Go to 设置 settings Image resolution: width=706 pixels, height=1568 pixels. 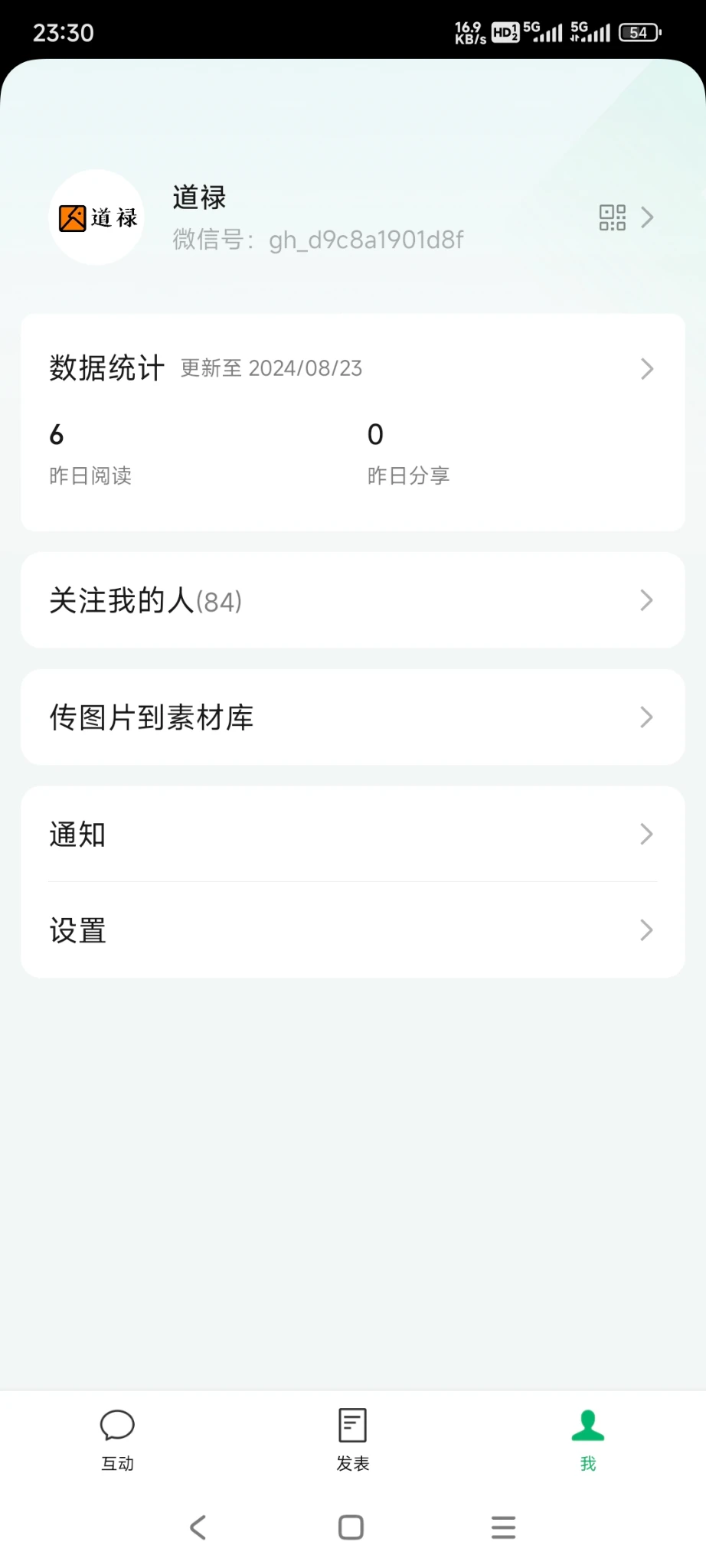click(x=352, y=930)
